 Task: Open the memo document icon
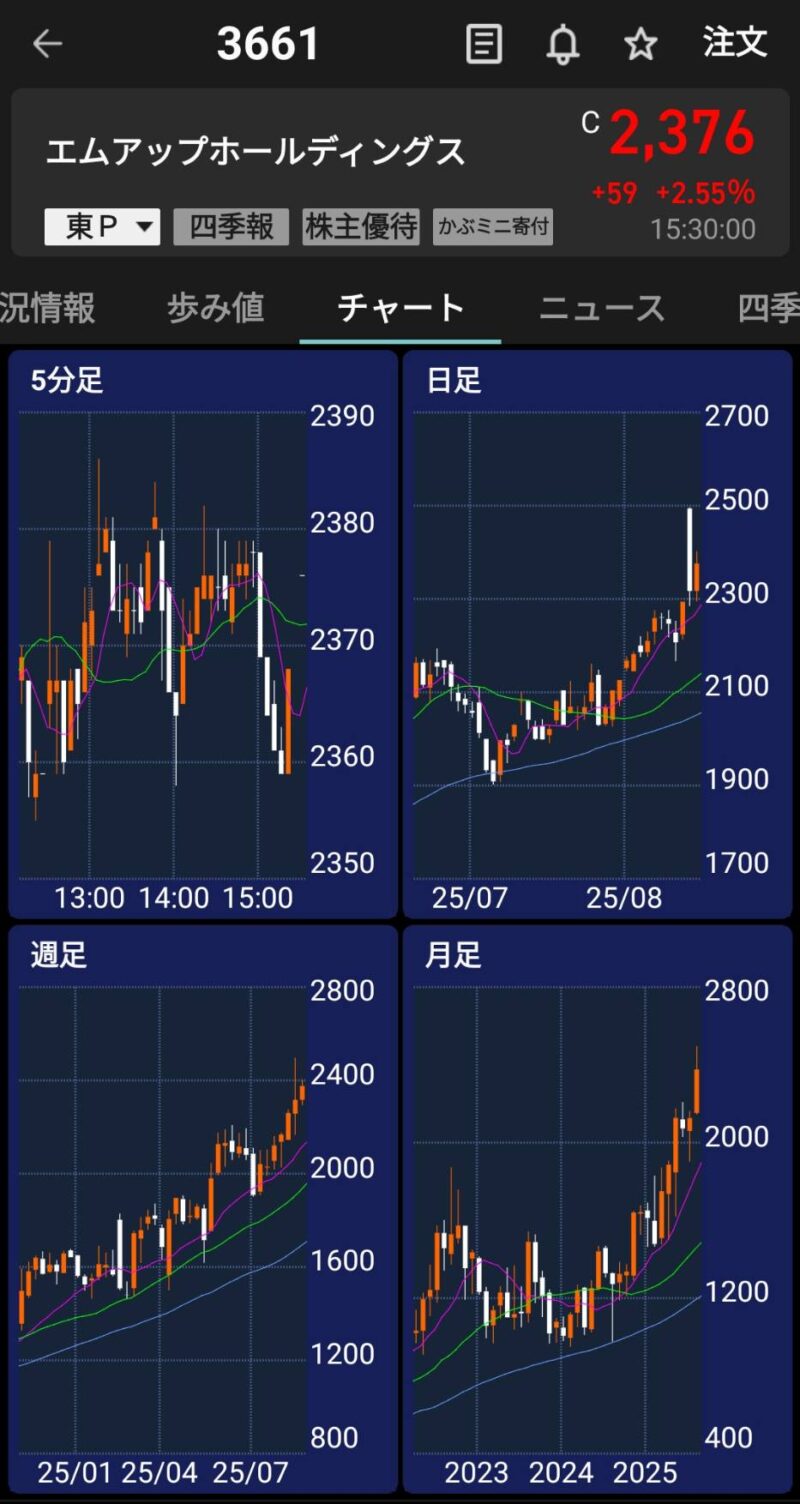(484, 44)
